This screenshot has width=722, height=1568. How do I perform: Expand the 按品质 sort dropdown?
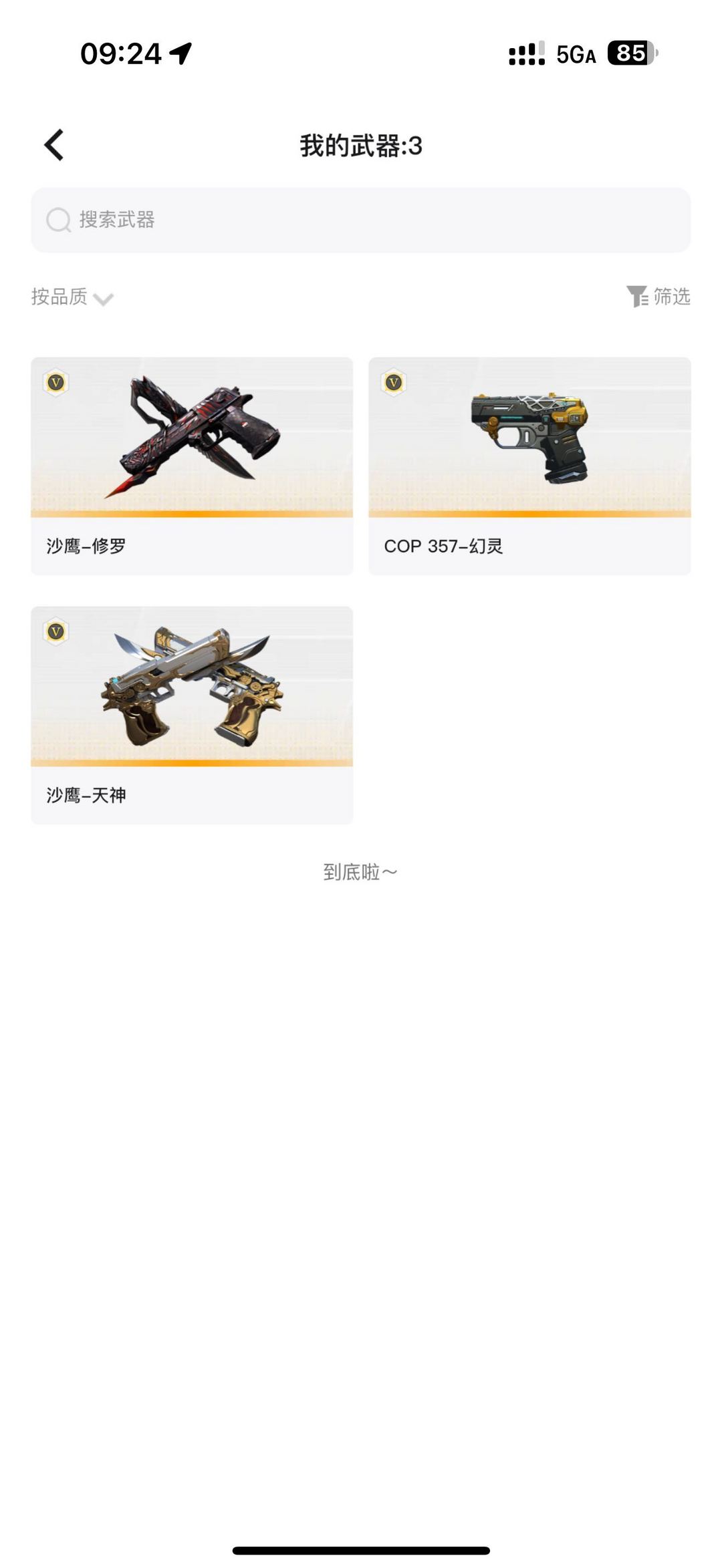pos(72,297)
